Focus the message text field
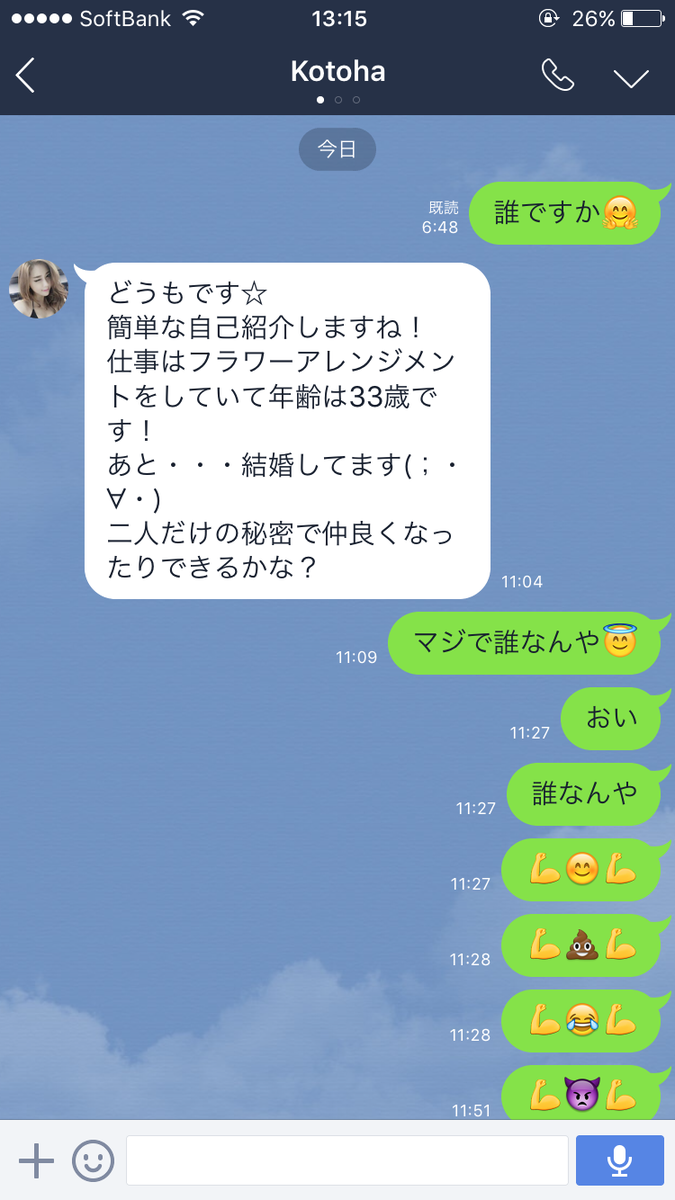The width and height of the screenshot is (675, 1200). [x=346, y=1161]
